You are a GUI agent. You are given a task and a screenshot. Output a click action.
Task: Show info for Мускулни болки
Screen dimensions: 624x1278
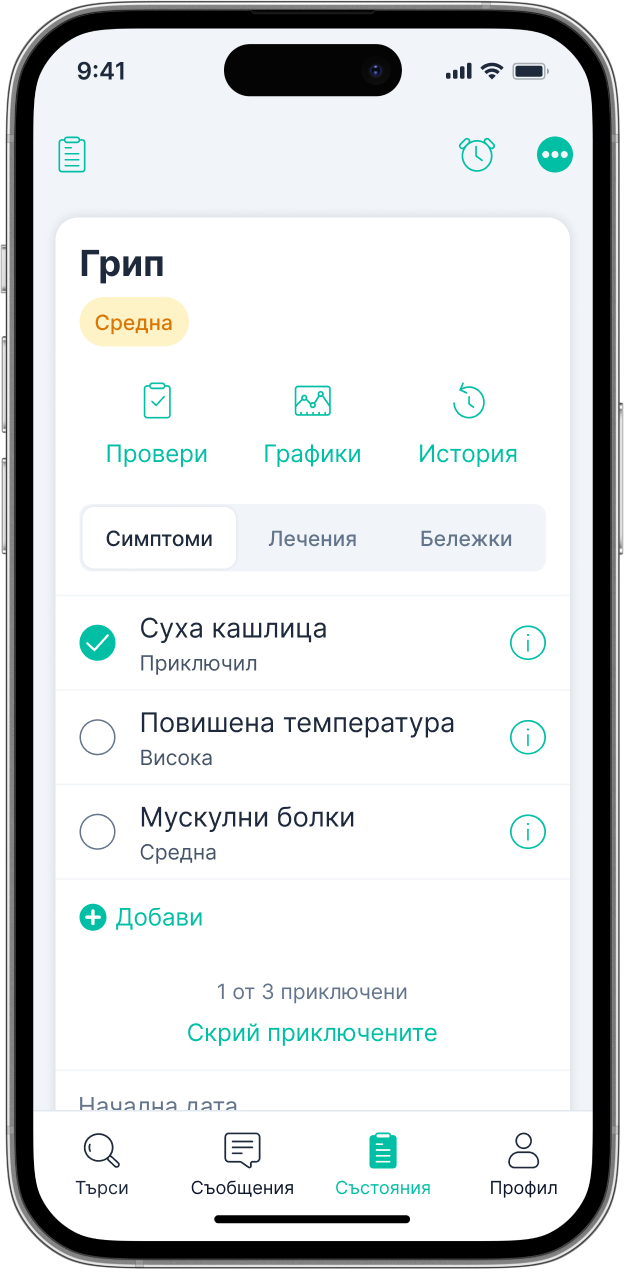click(528, 832)
